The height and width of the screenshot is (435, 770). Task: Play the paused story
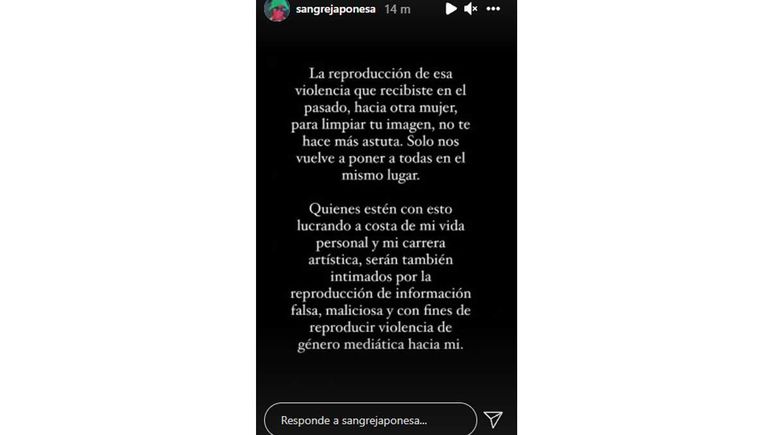(451, 9)
